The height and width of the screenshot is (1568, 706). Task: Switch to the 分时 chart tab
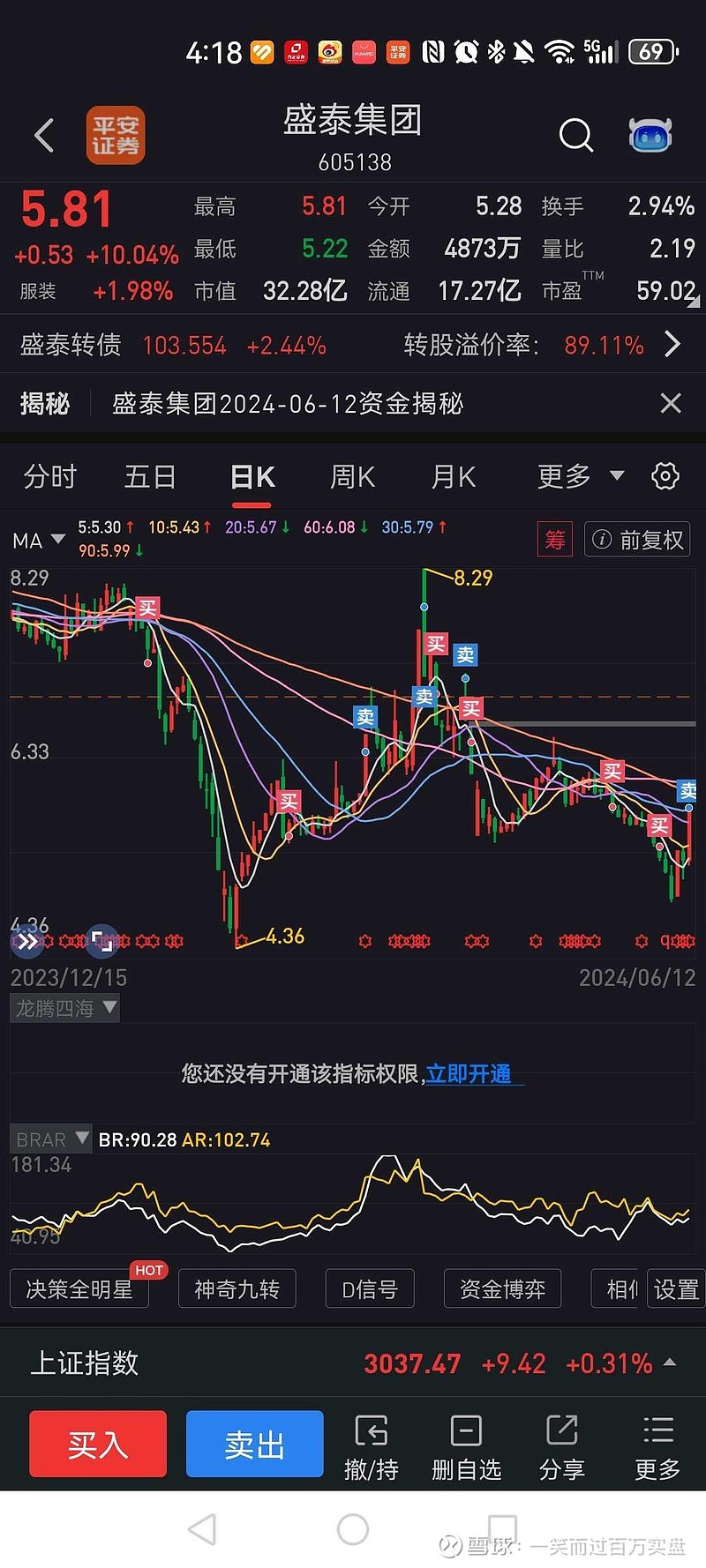click(x=50, y=477)
